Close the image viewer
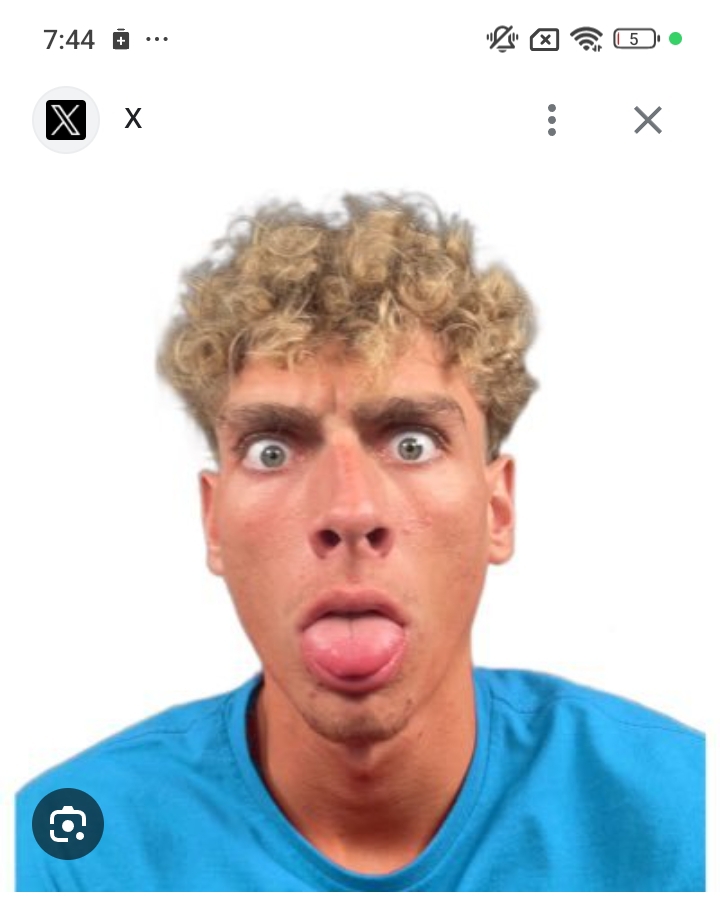720x898 pixels. (648, 120)
